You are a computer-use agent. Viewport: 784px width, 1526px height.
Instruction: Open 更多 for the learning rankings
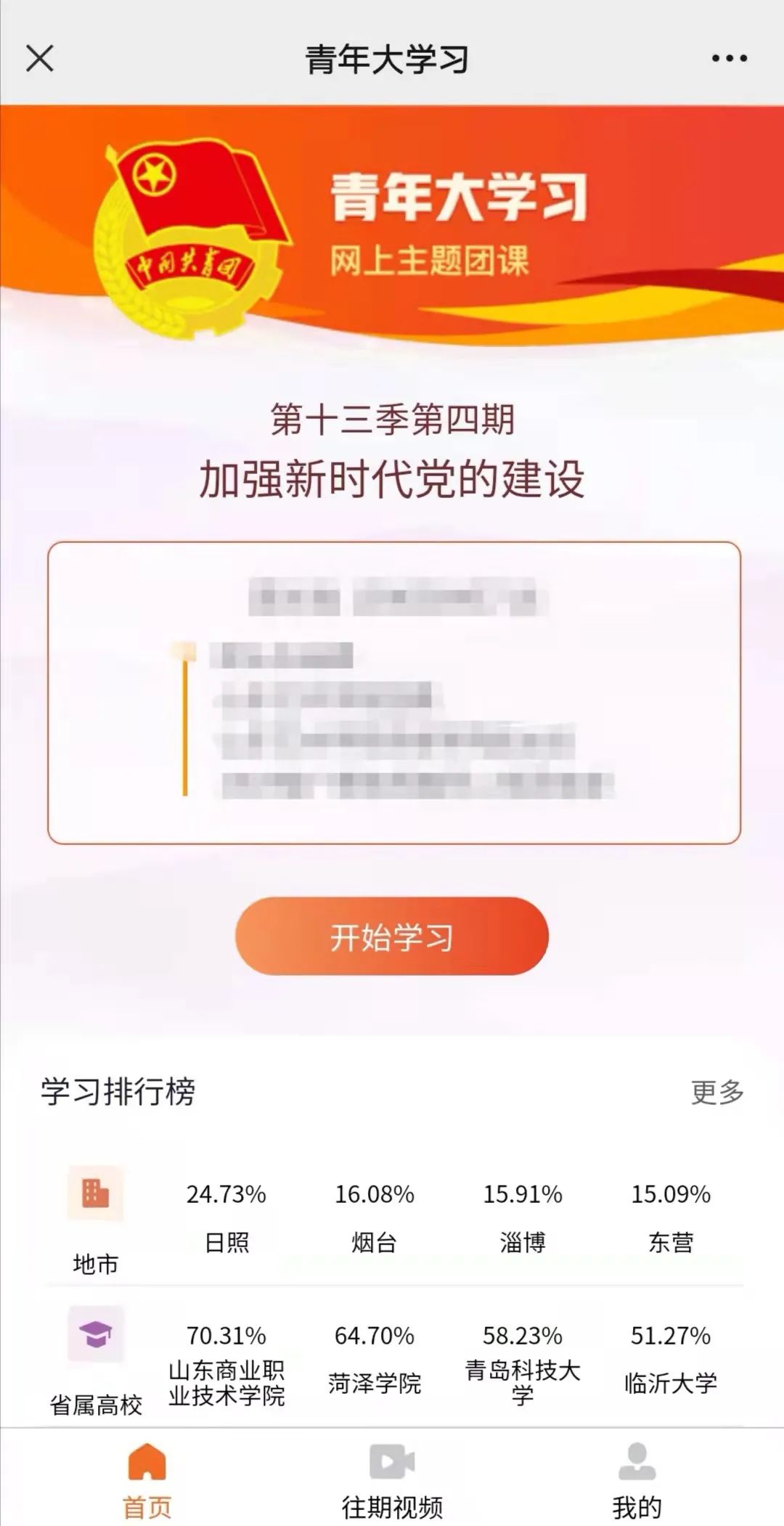click(717, 1092)
